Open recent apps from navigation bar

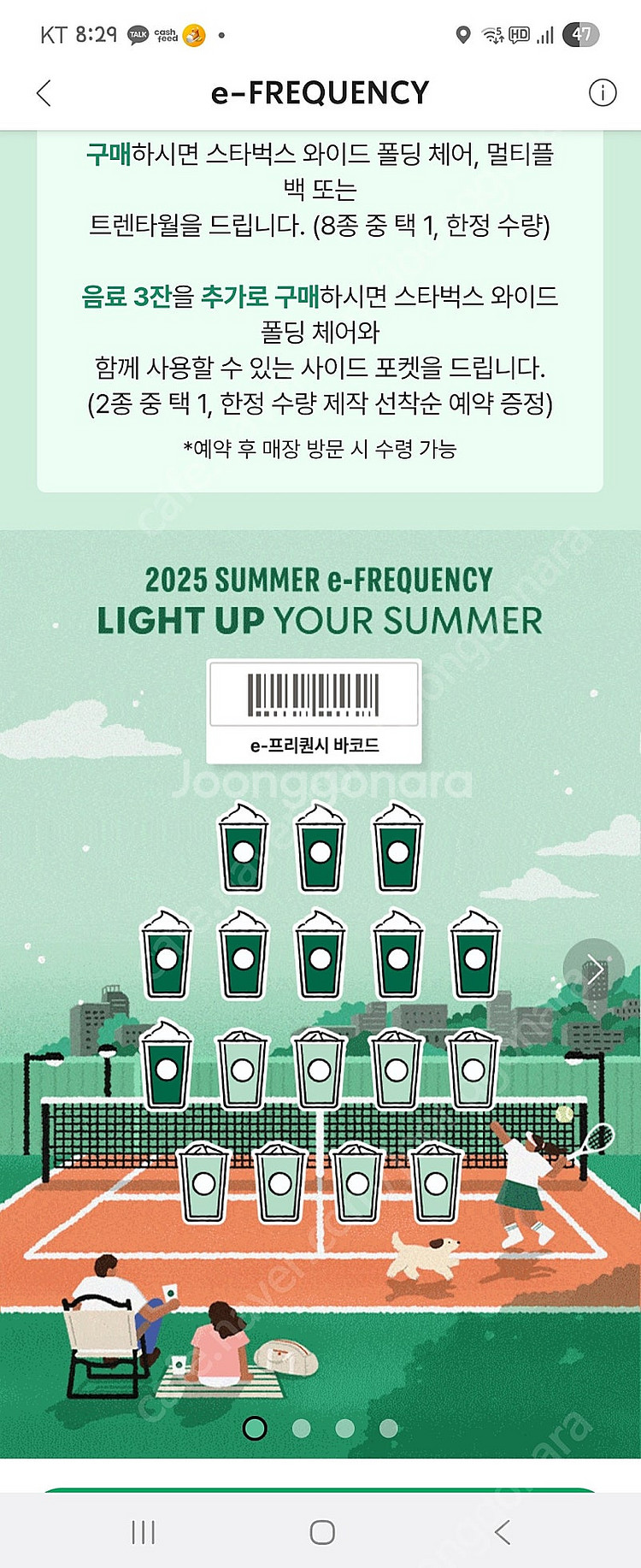coord(143,1532)
